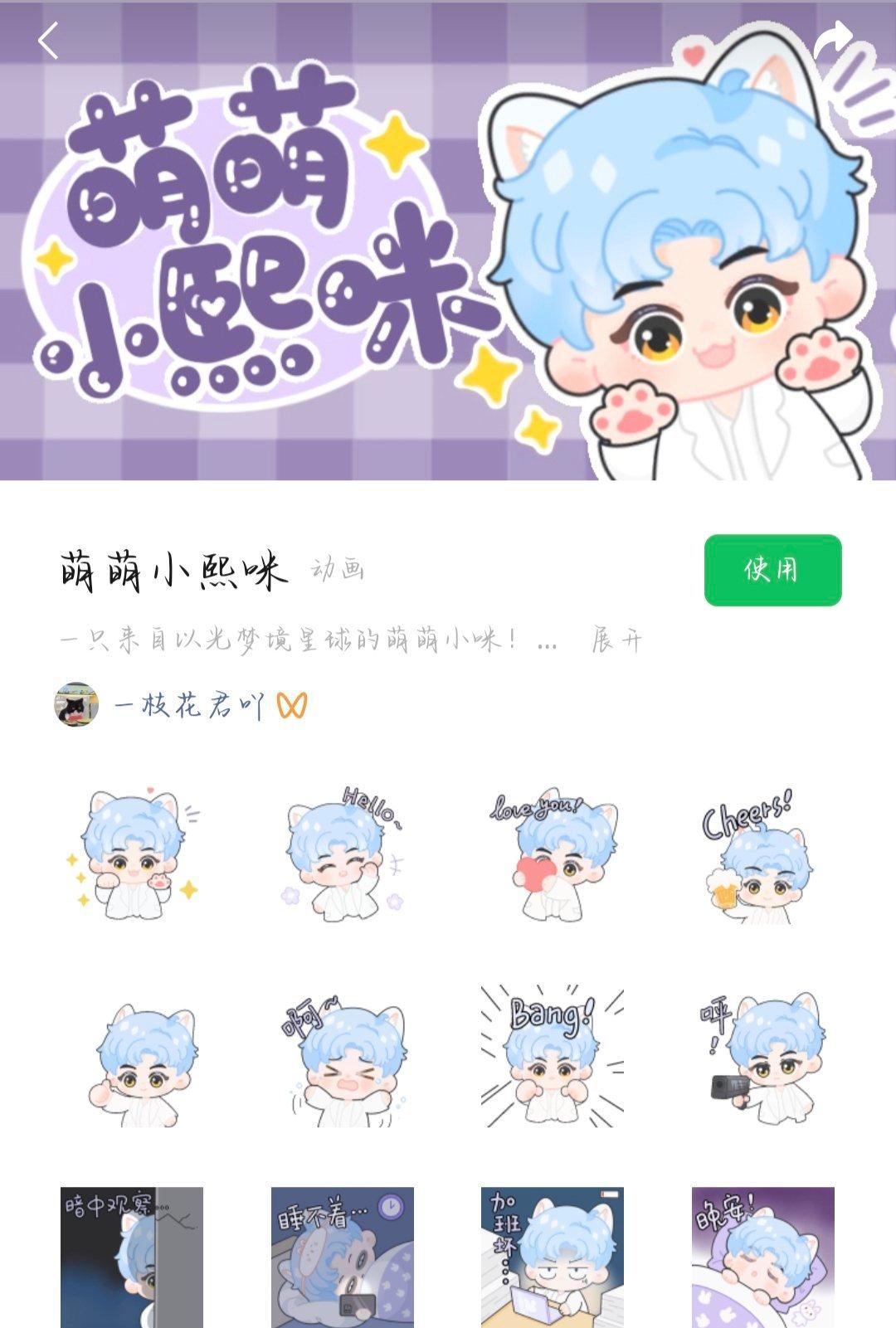Expand the description with 展开
The image size is (896, 1328).
point(616,640)
